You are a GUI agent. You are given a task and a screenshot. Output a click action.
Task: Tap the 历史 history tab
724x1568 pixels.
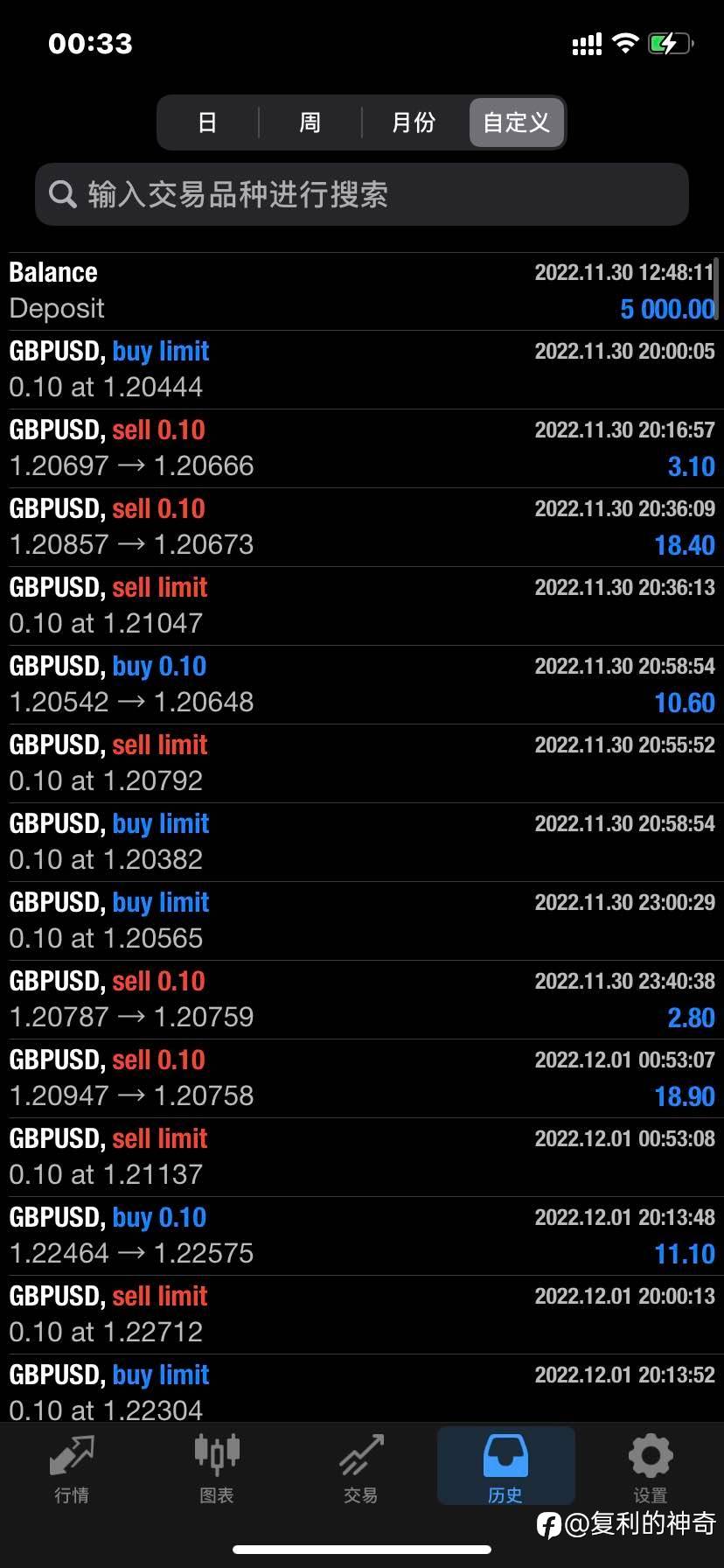(505, 1468)
